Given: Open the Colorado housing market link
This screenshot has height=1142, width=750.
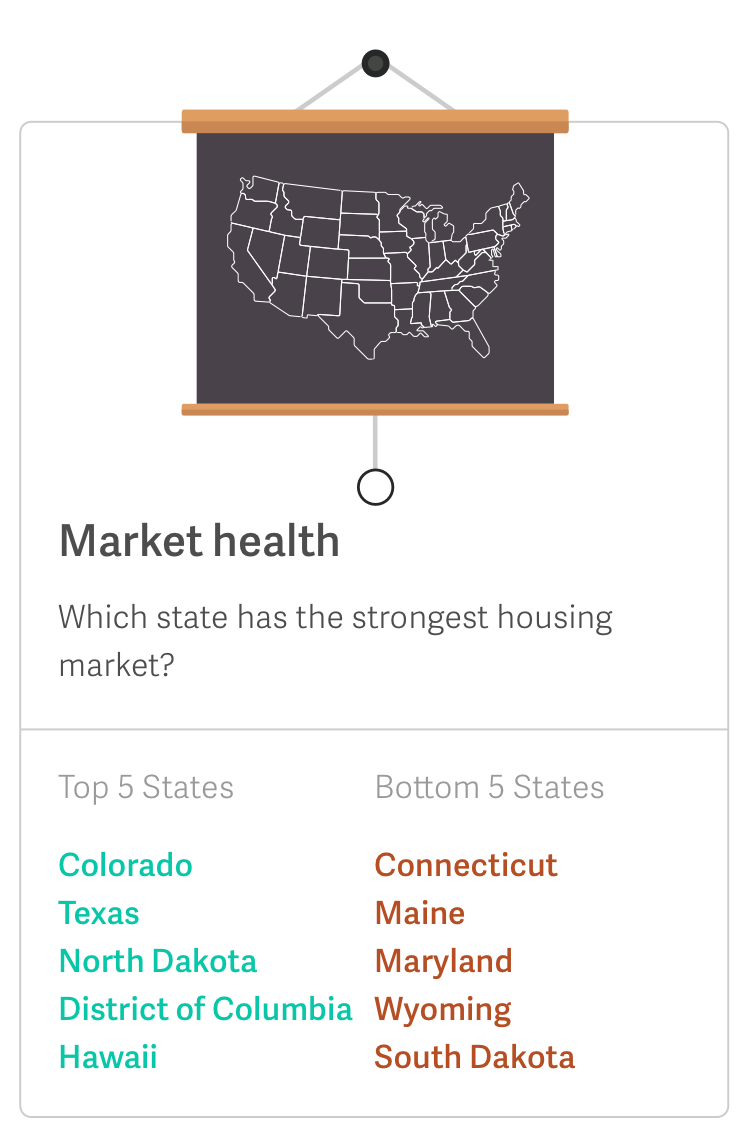Looking at the screenshot, I should point(125,865).
